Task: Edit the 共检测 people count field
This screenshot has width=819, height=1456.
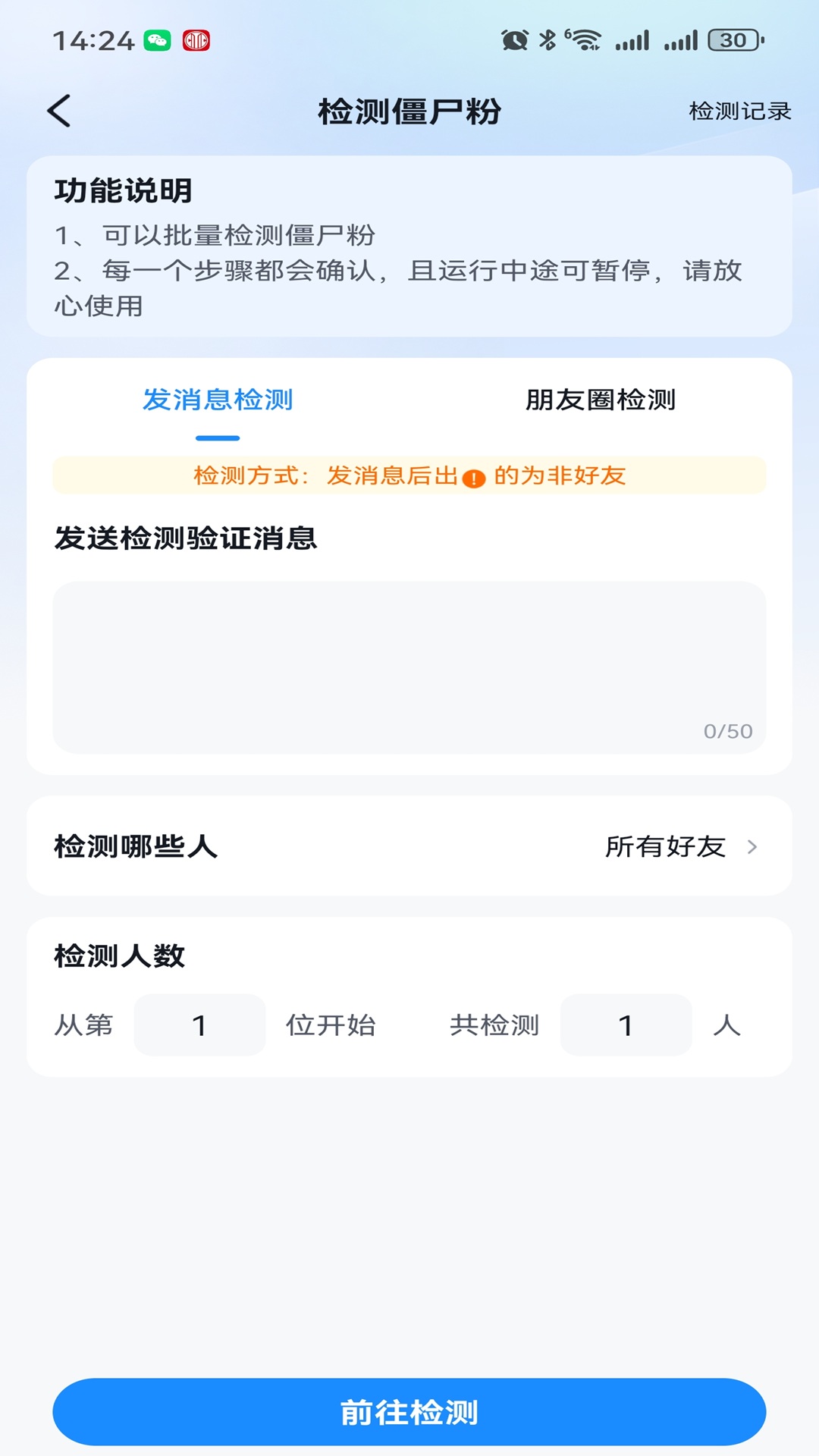Action: 626,1025
